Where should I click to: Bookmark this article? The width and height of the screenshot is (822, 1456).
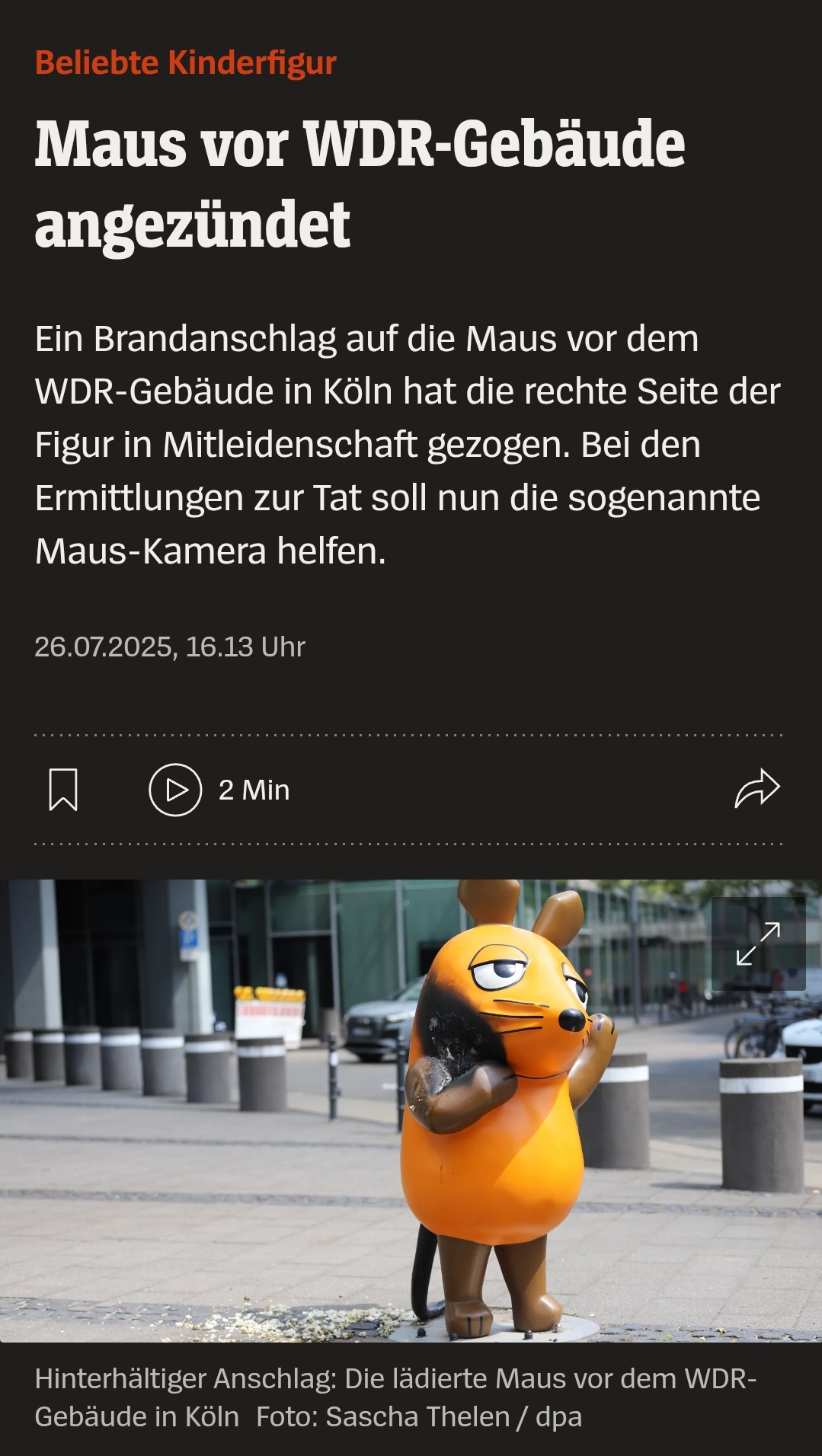pyautogui.click(x=63, y=790)
